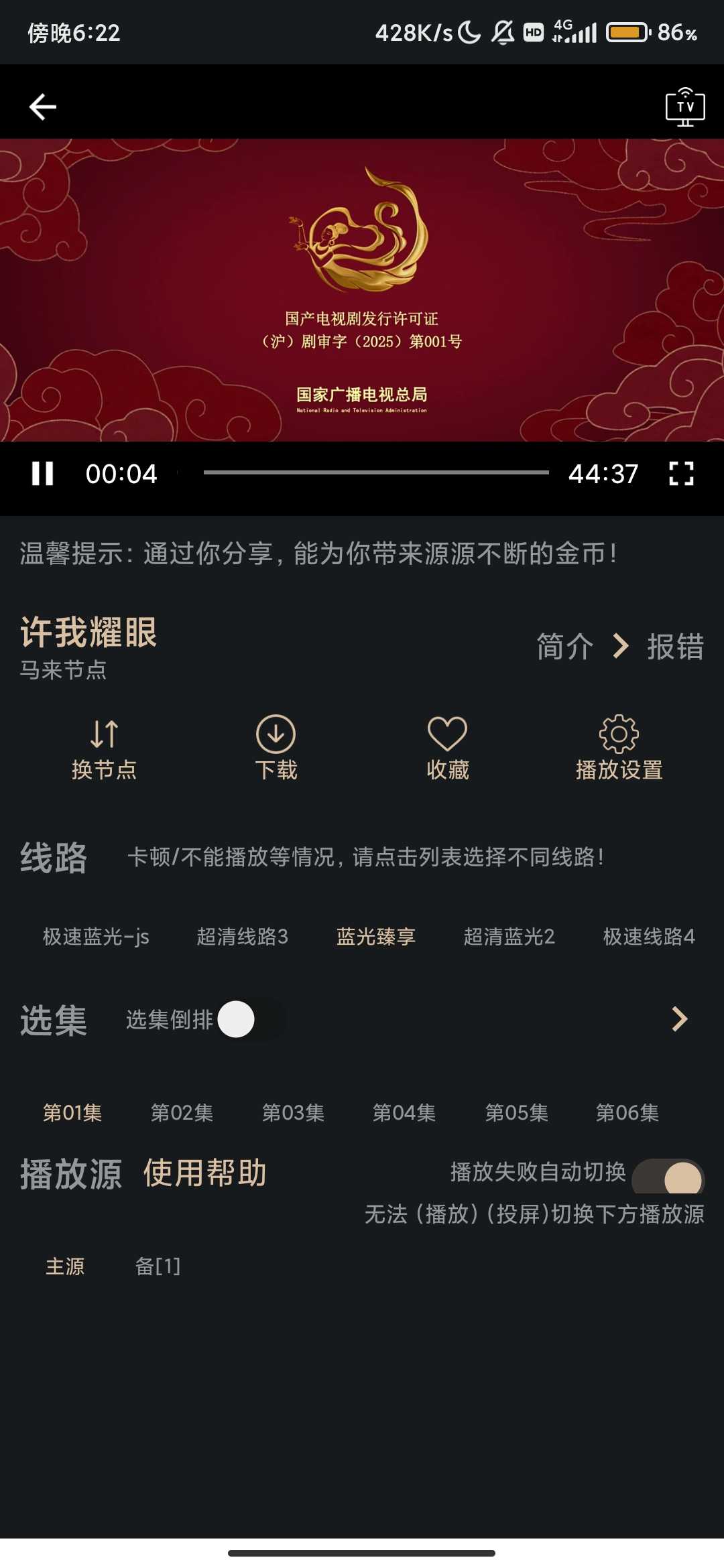
Task: Expand the full episode list chevron
Action: coord(679,1019)
